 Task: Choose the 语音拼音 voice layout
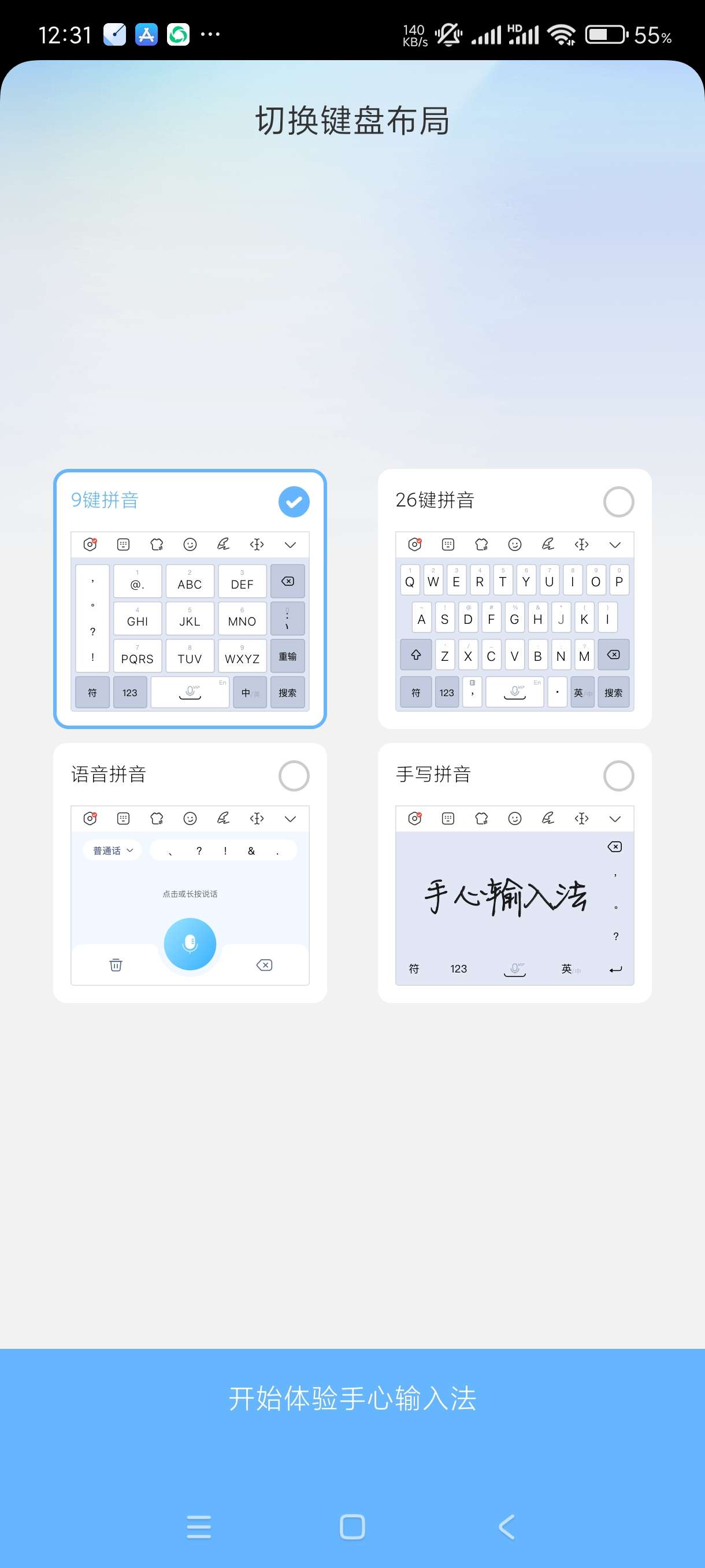tap(190, 872)
